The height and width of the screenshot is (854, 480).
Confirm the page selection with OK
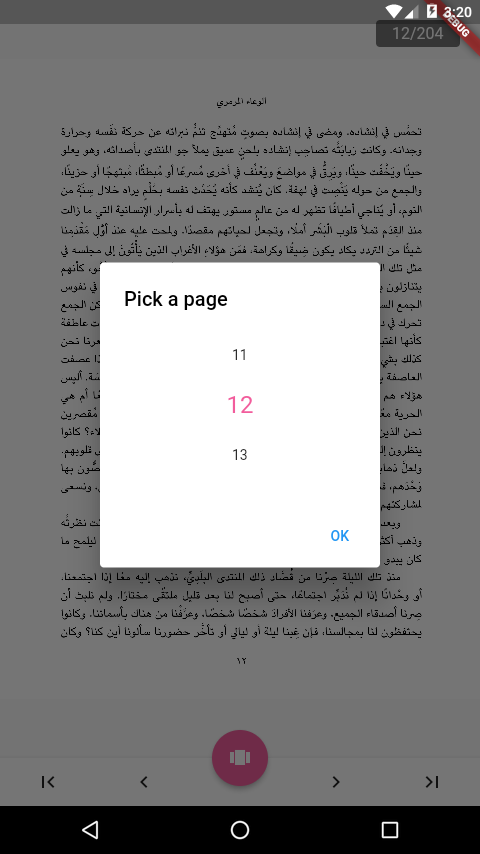[339, 535]
